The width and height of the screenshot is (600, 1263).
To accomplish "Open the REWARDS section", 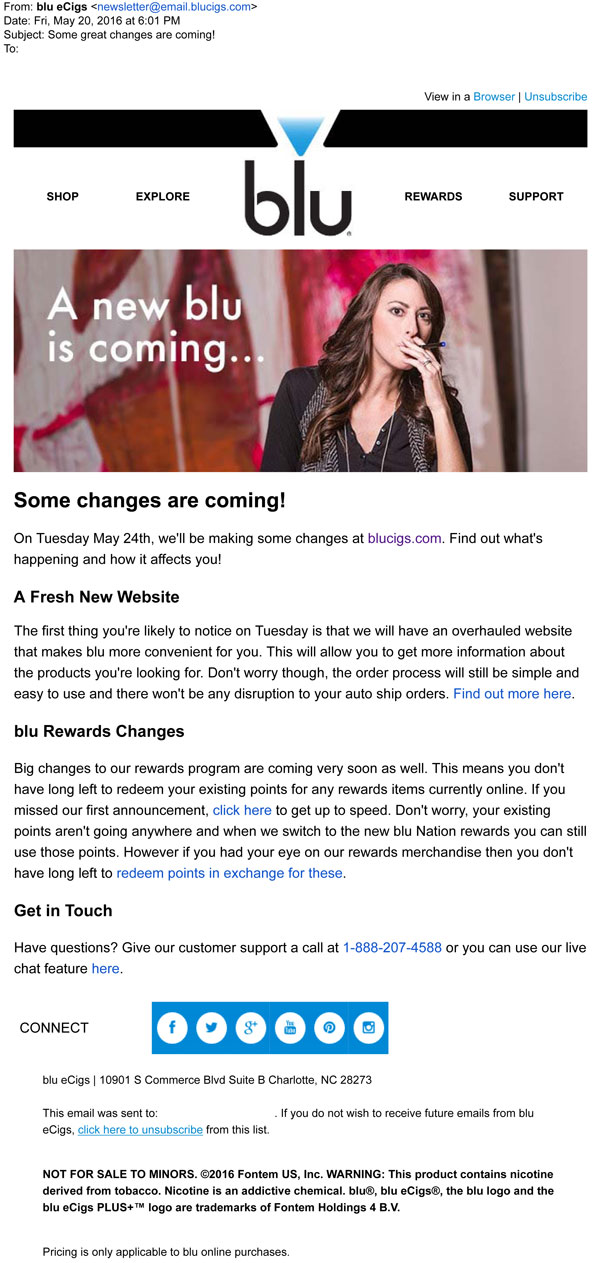I will [433, 197].
